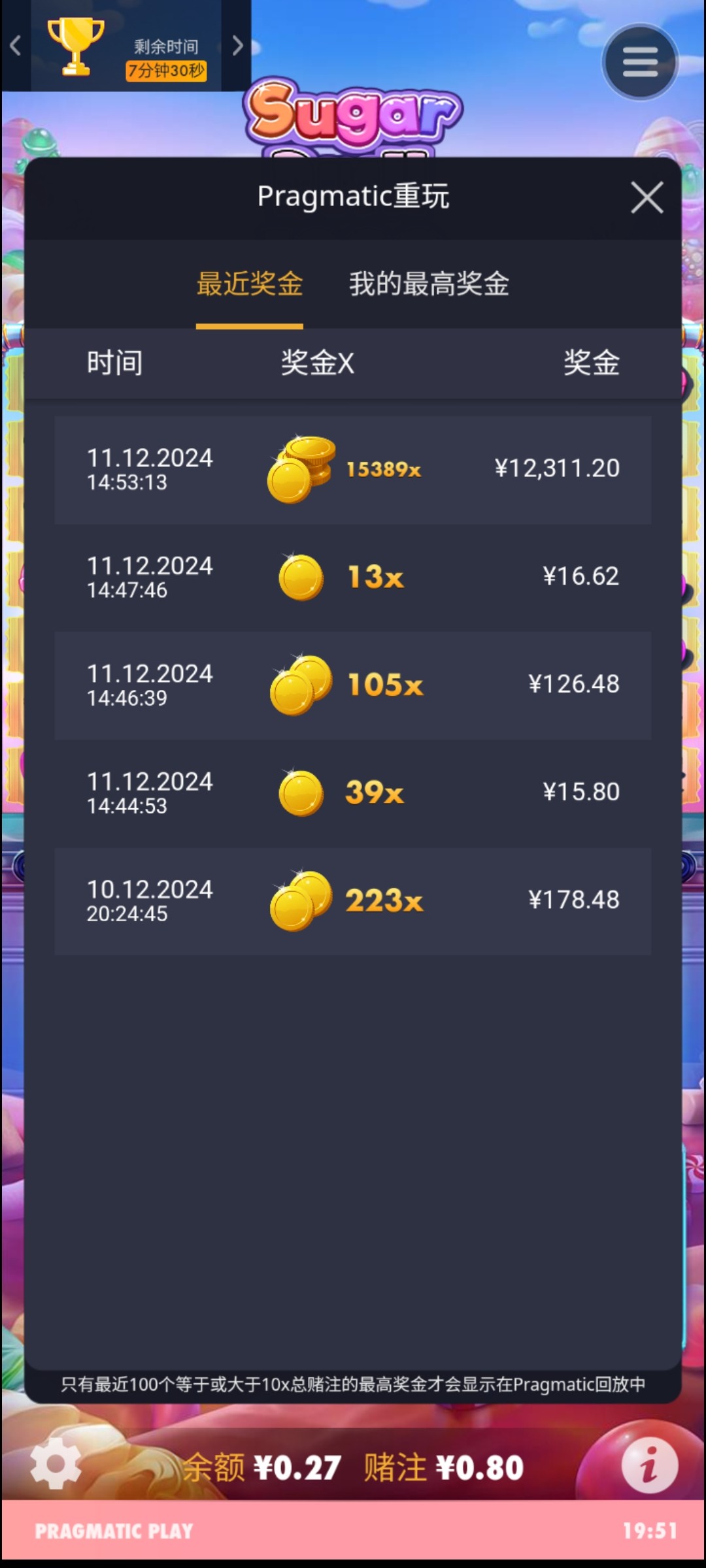Open the settings gear
Viewport: 706px width, 1568px height.
tap(56, 1463)
